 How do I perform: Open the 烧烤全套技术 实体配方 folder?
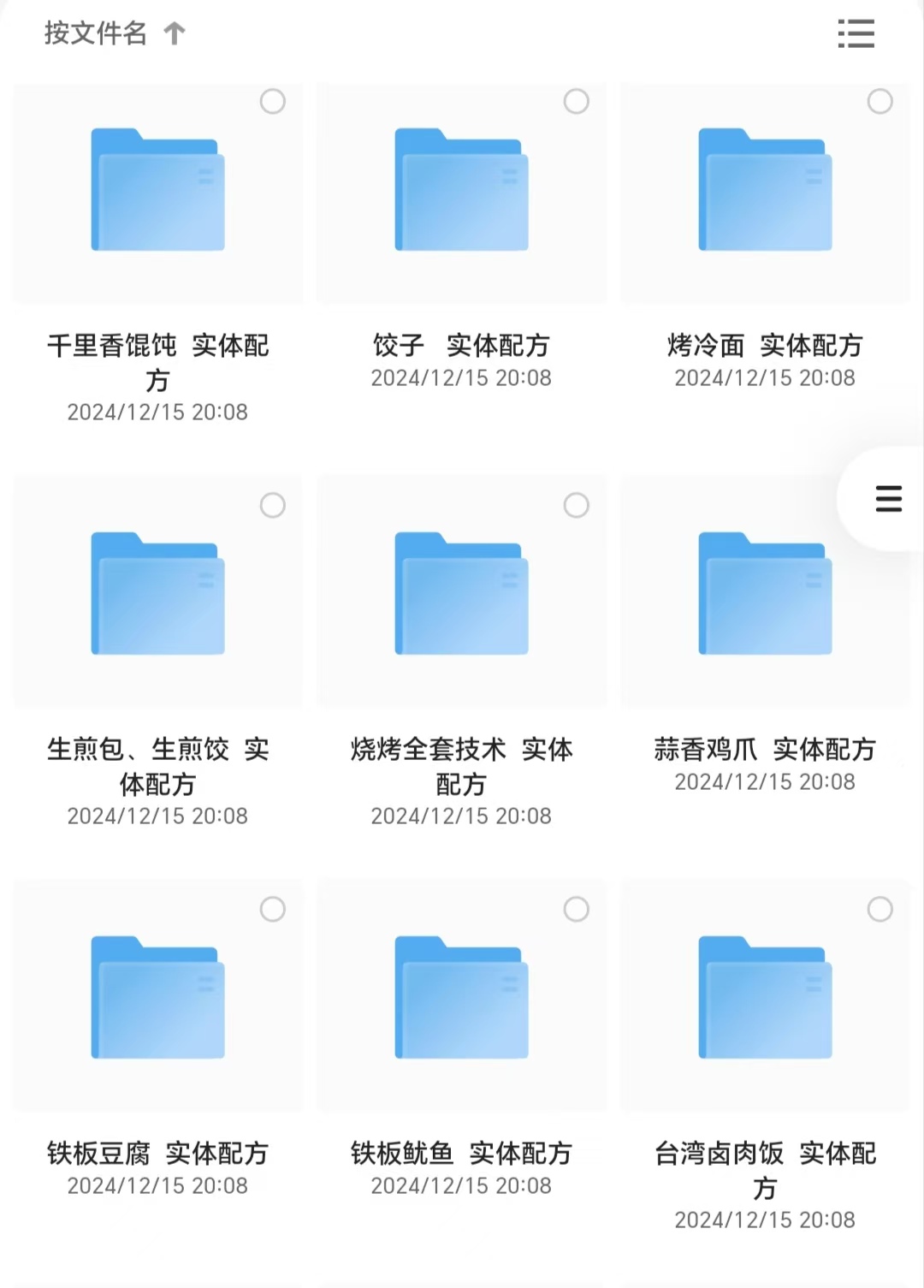[x=461, y=594]
